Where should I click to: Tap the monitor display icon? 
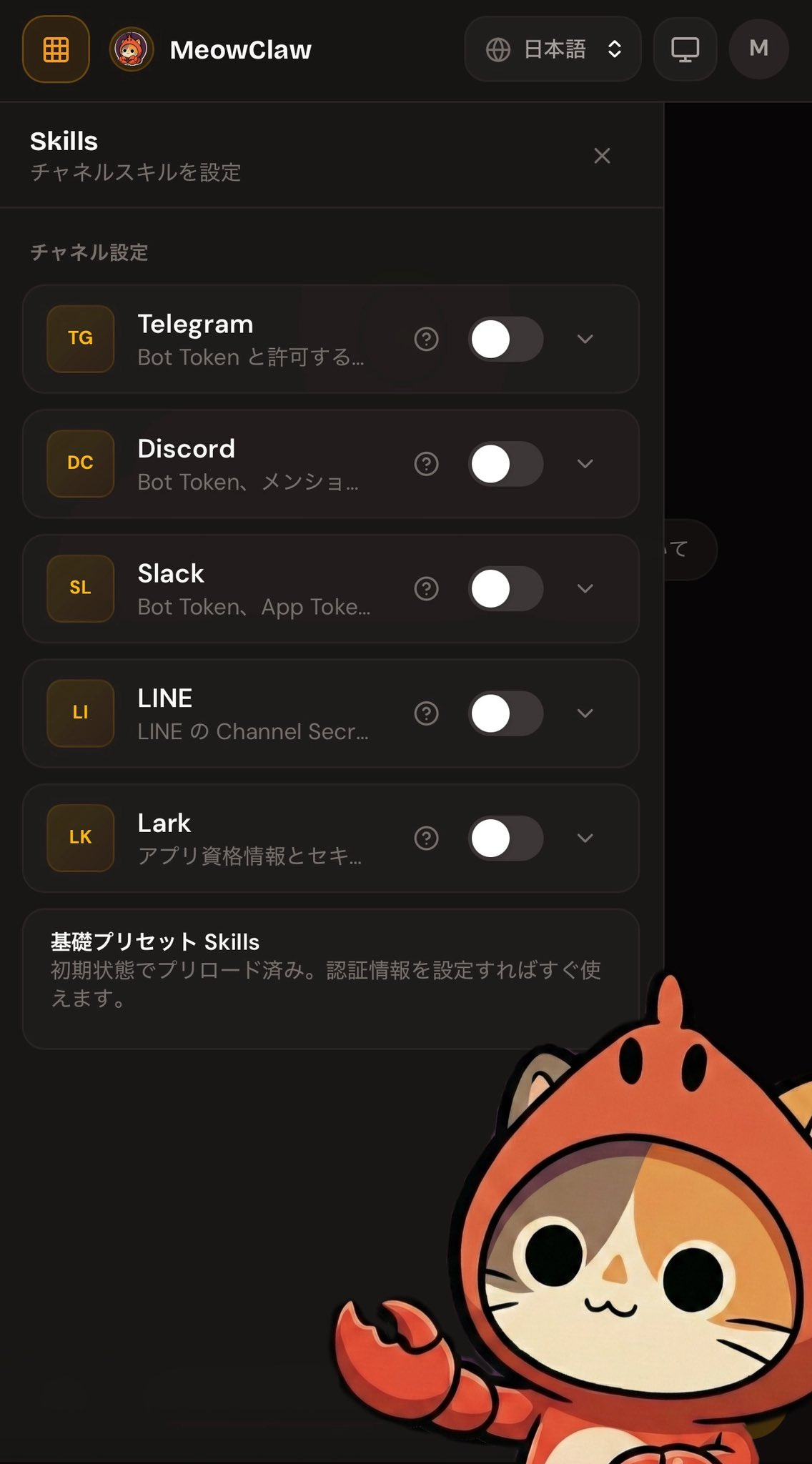tap(685, 49)
